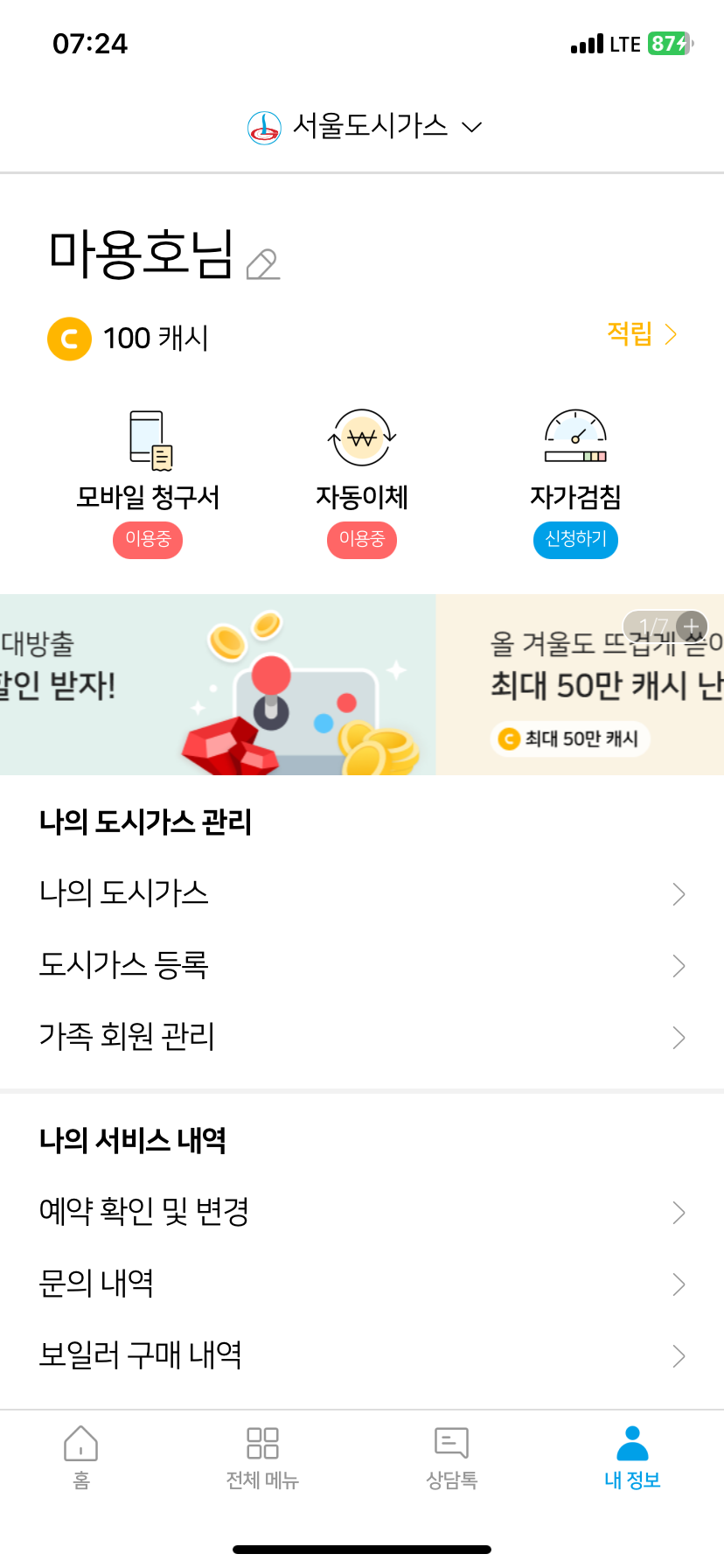This screenshot has height=1568, width=724.
Task: Switch to the 전체 메뉴 tab
Action: [x=262, y=1457]
